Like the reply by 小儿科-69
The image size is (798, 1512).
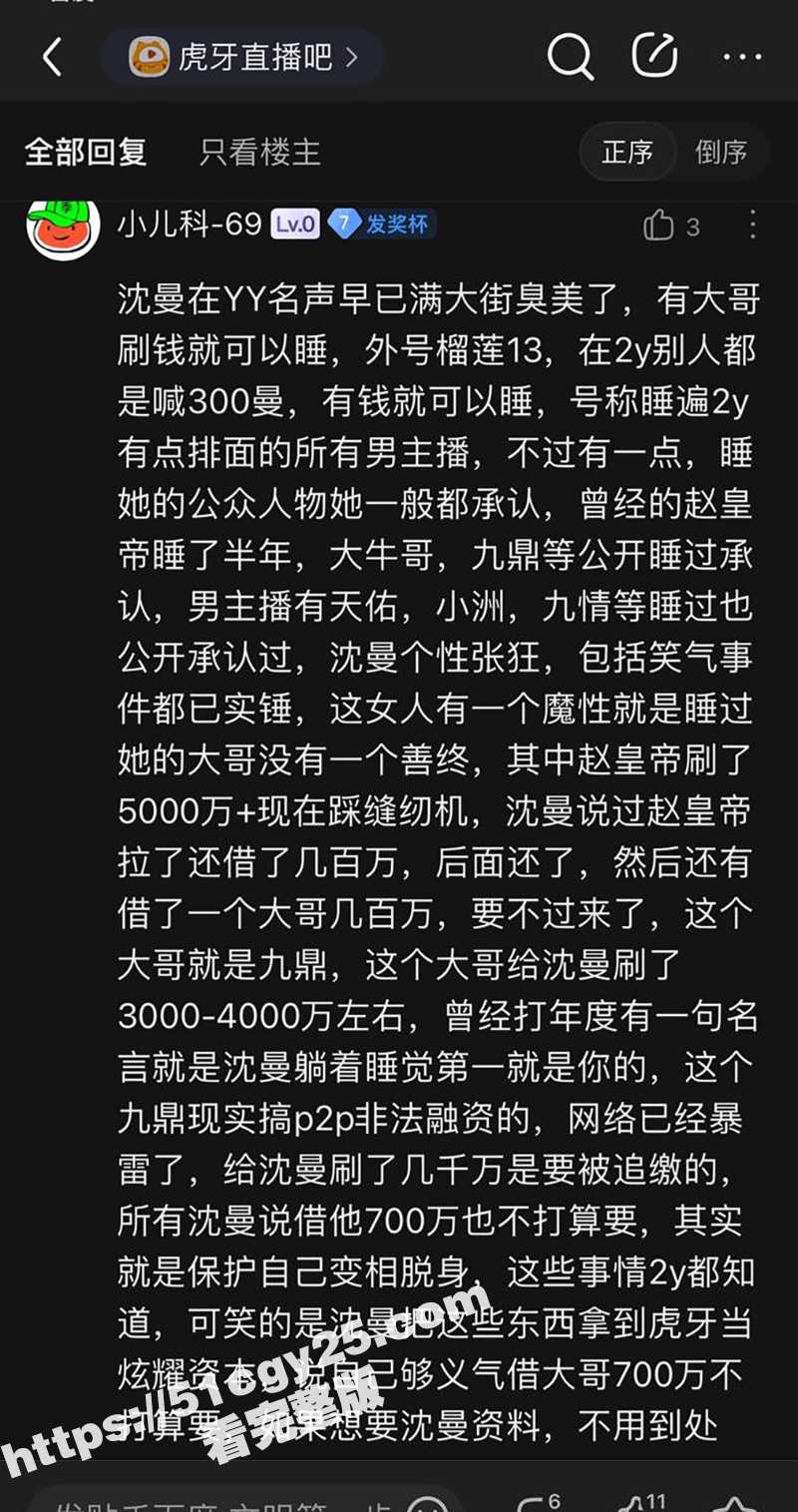point(659,226)
